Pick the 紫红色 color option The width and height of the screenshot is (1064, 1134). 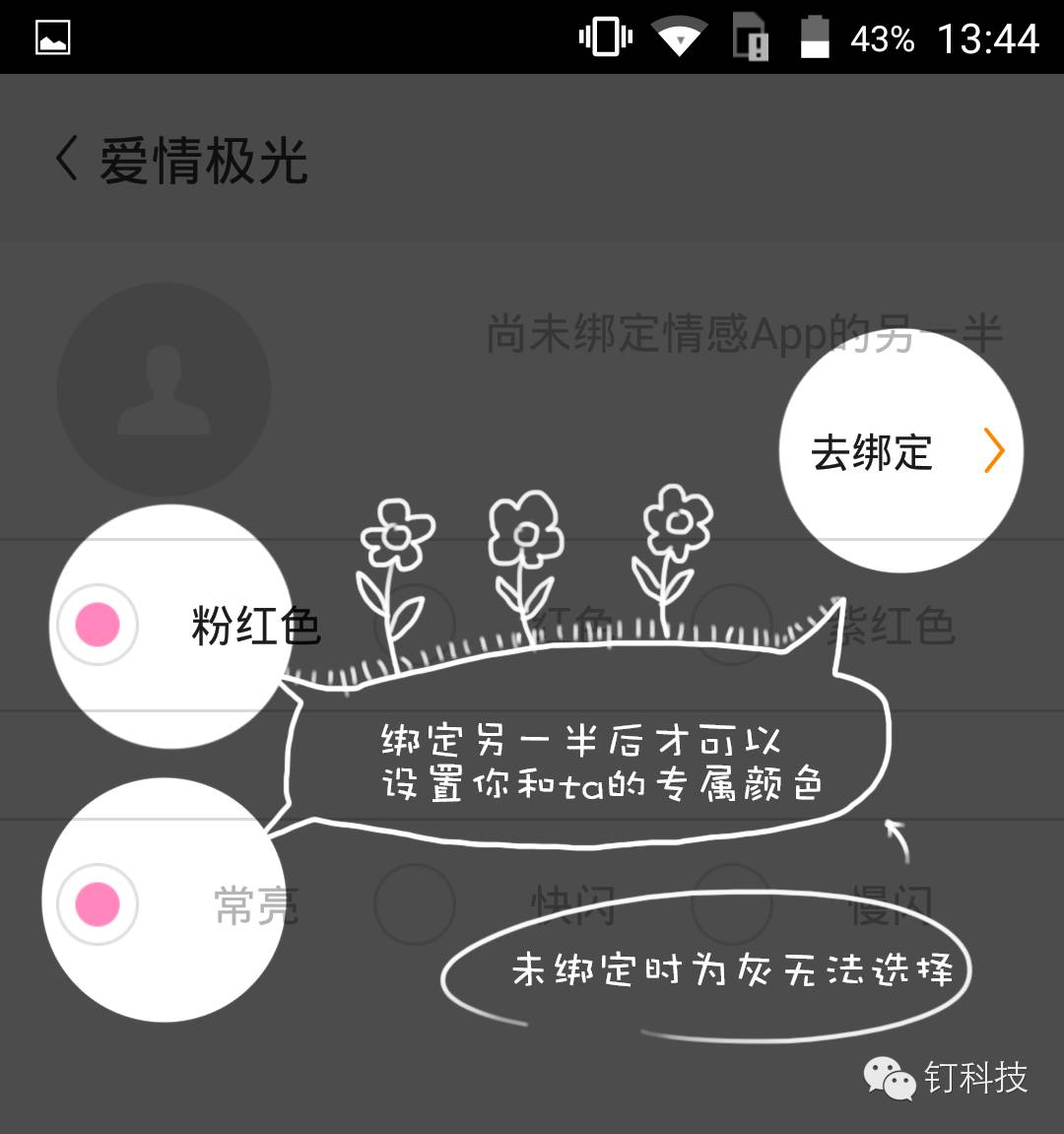pos(732,623)
